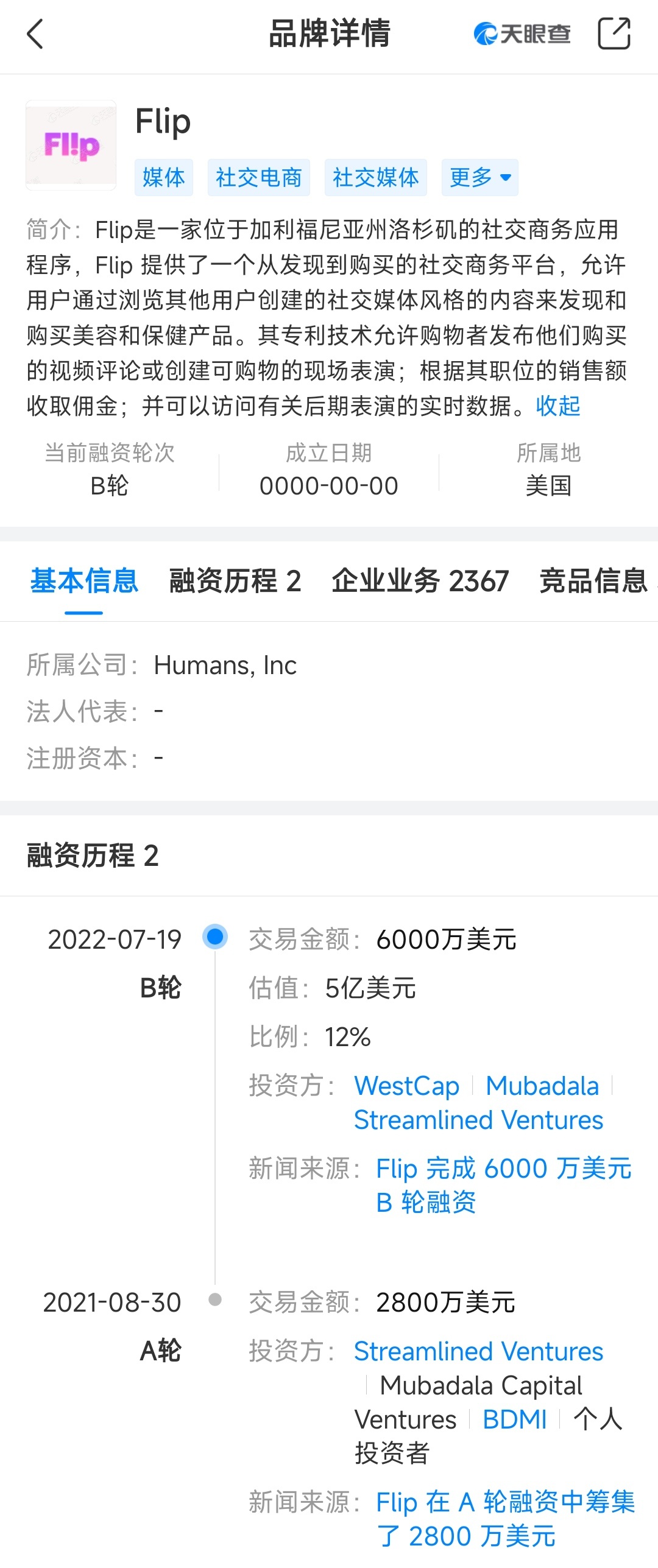This screenshot has width=658, height=1568.
Task: Open the 企业业务 2367 tab
Action: pos(419,582)
